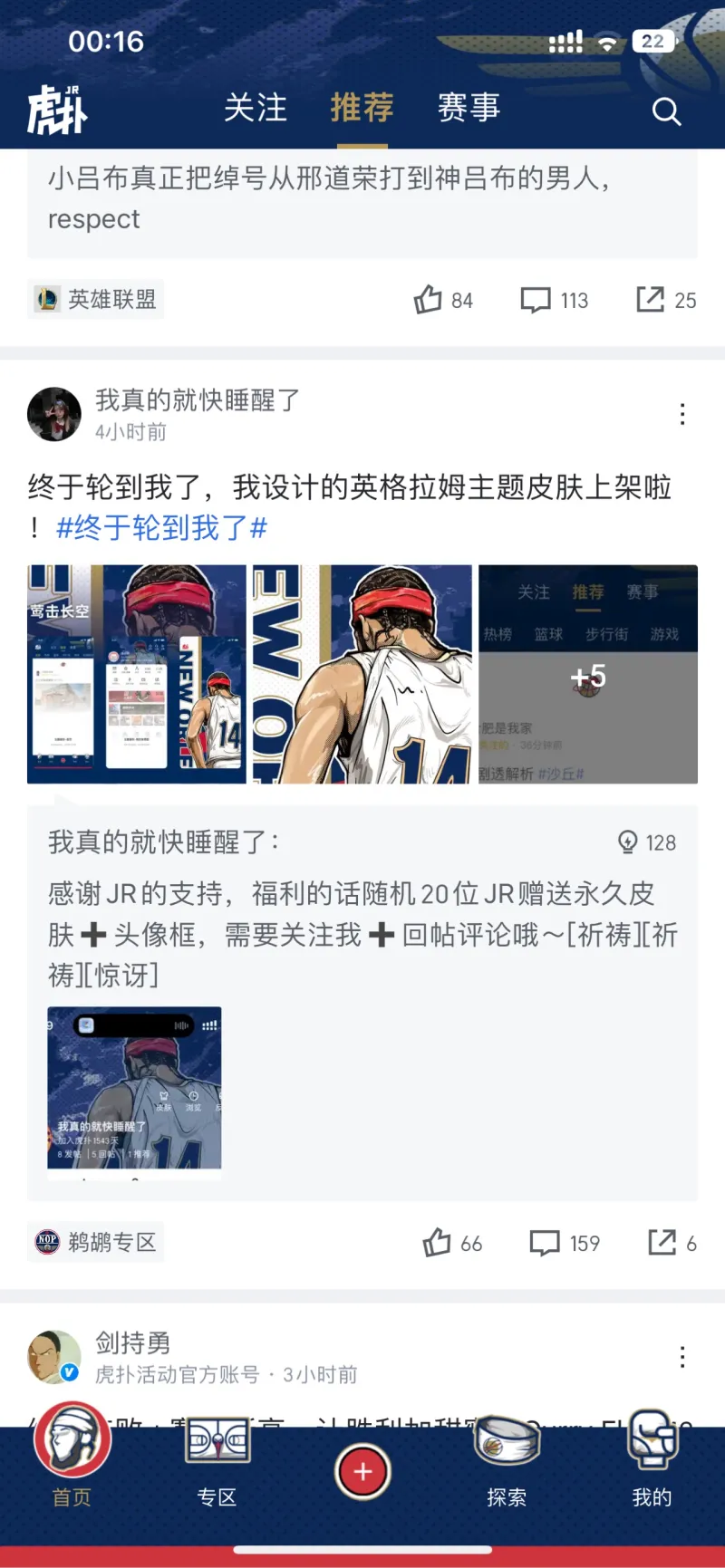The width and height of the screenshot is (725, 1568).
Task: Open 我真的就快睡醒了's profile avatar
Action: pos(54,414)
